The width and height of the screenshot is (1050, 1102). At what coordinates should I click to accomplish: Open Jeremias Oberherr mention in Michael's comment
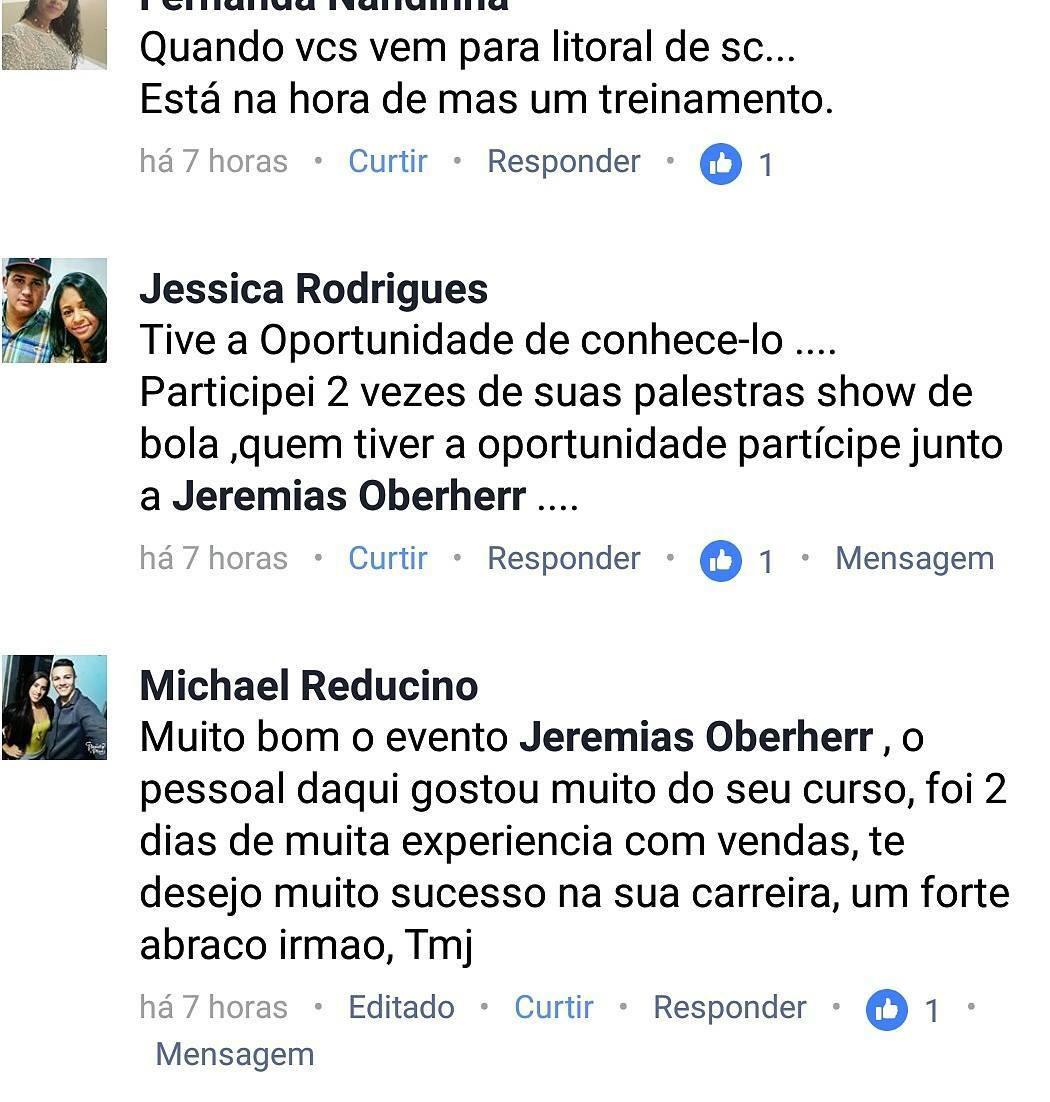(x=696, y=737)
